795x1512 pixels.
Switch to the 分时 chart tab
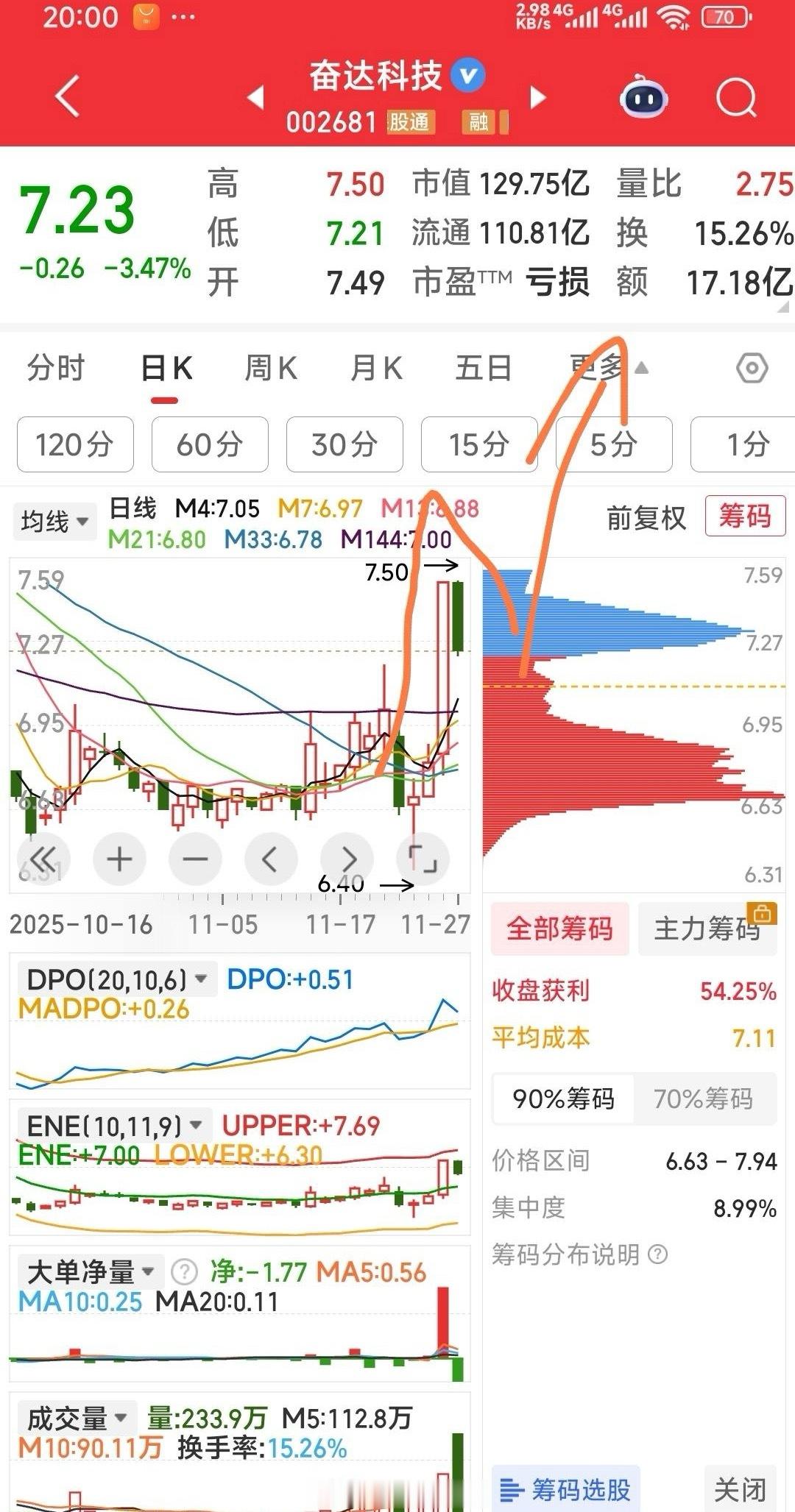tap(56, 368)
